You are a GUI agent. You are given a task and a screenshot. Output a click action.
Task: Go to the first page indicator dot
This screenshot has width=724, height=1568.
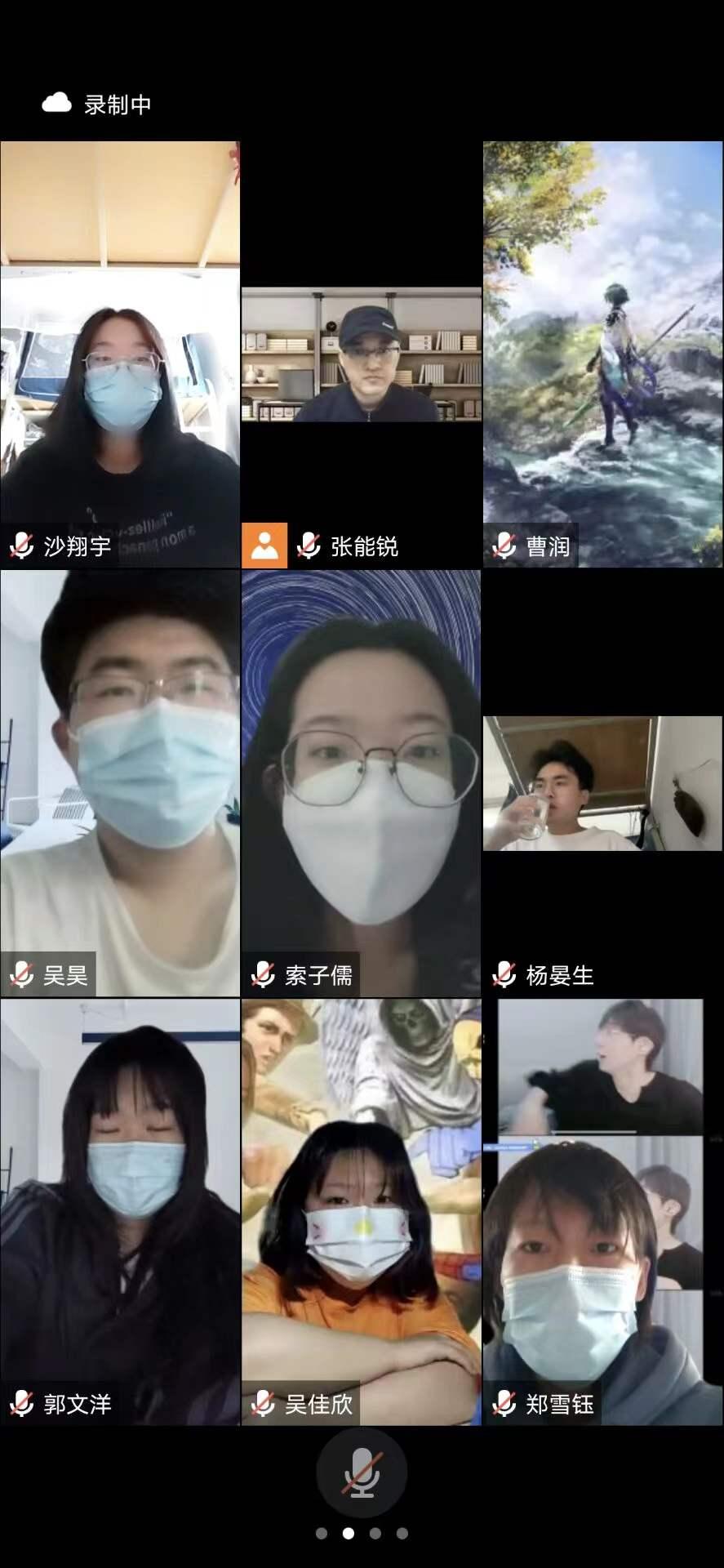pos(322,1533)
